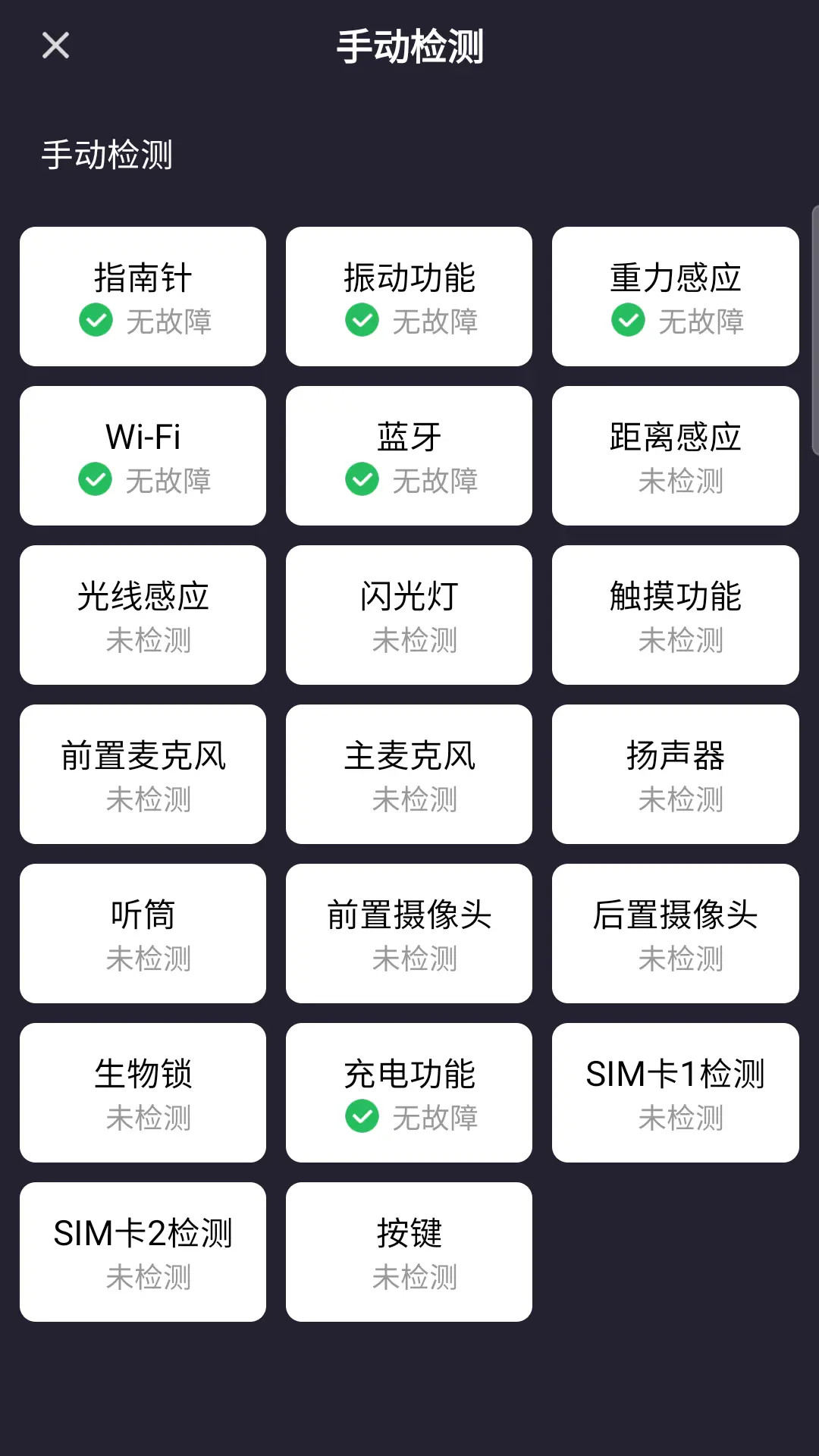Run SIM卡2检测 card two detection
The height and width of the screenshot is (1456, 819).
[x=143, y=1251]
